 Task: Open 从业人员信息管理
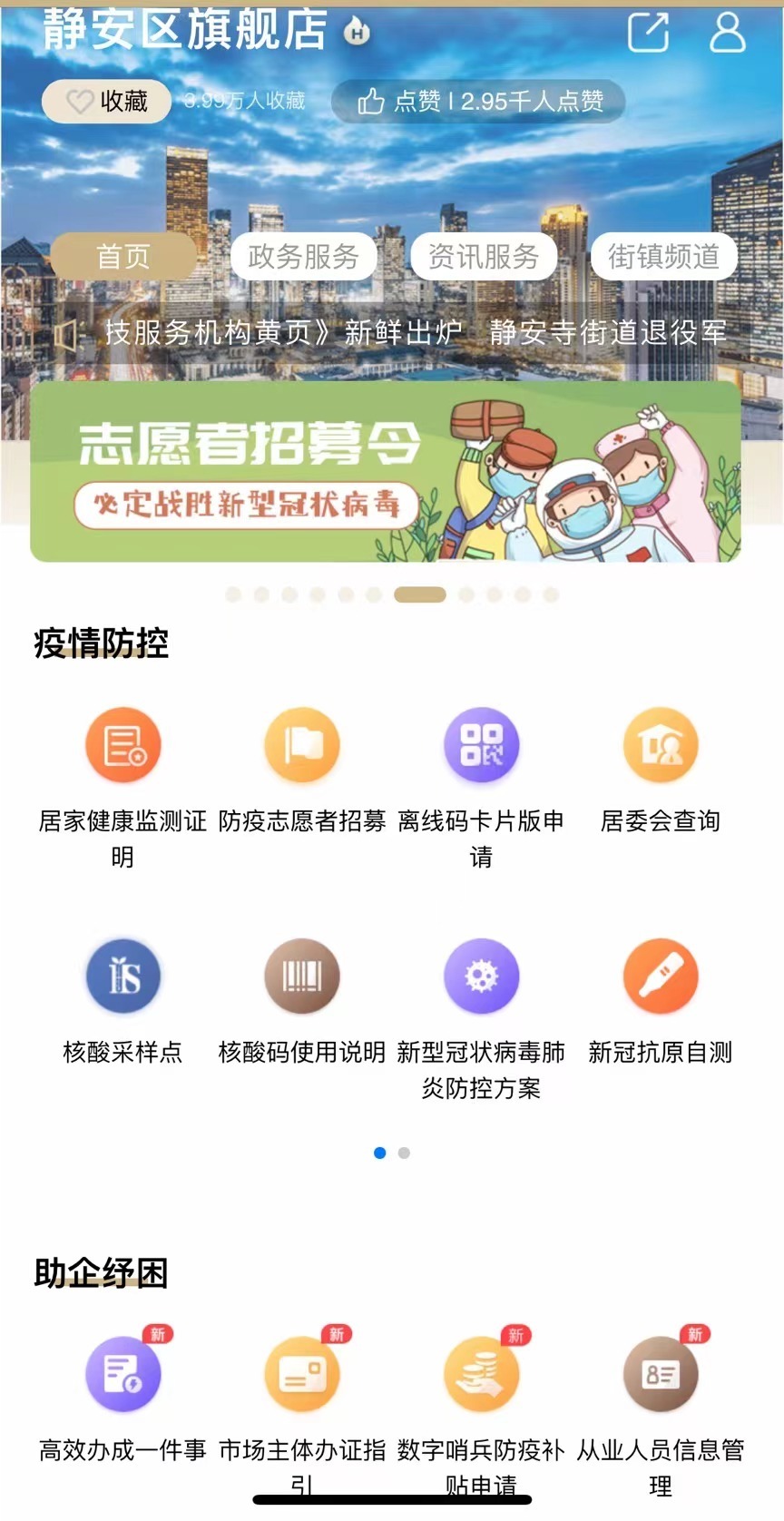(661, 1374)
